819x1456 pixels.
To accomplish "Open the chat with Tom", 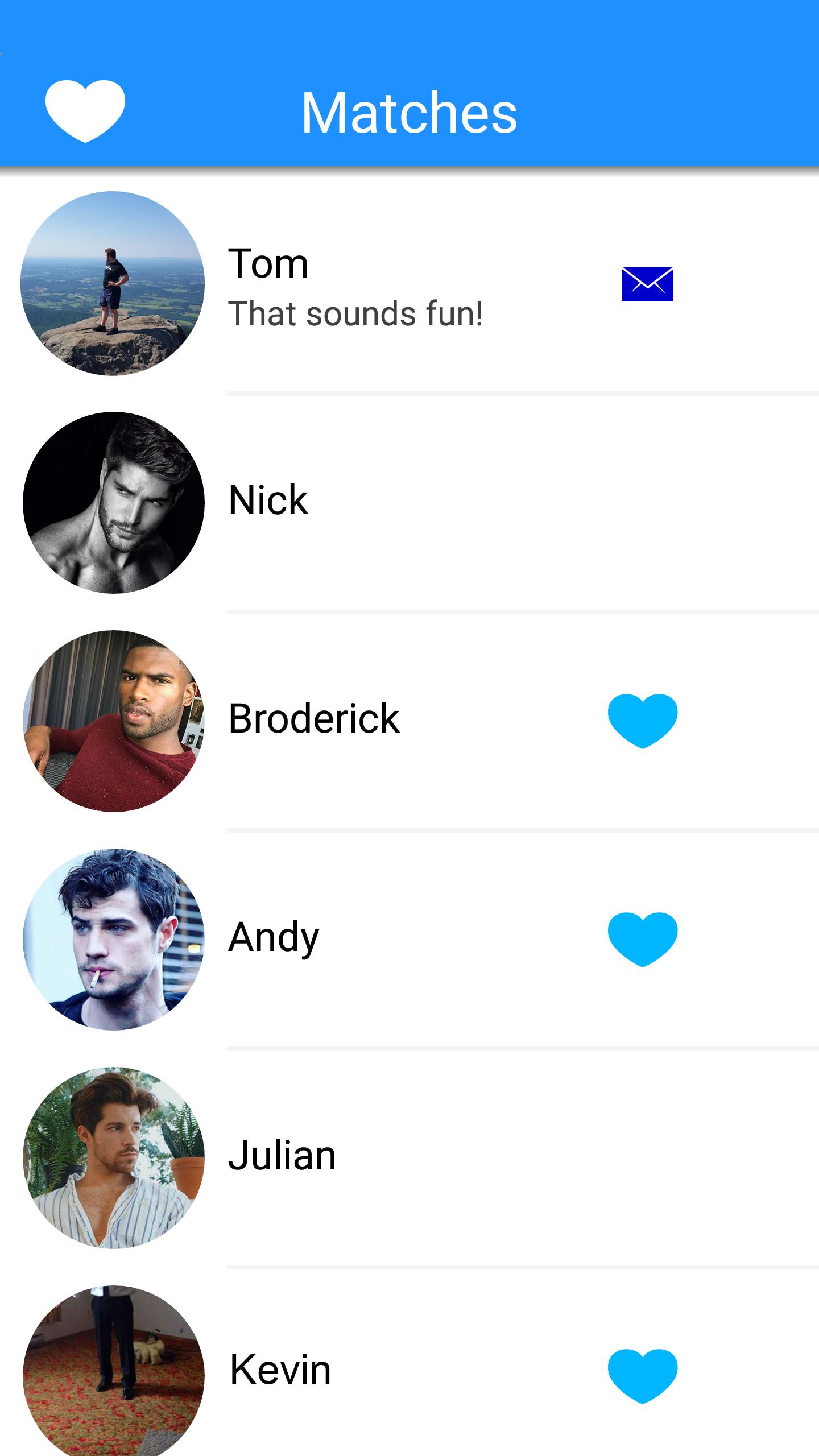I will (x=355, y=287).
